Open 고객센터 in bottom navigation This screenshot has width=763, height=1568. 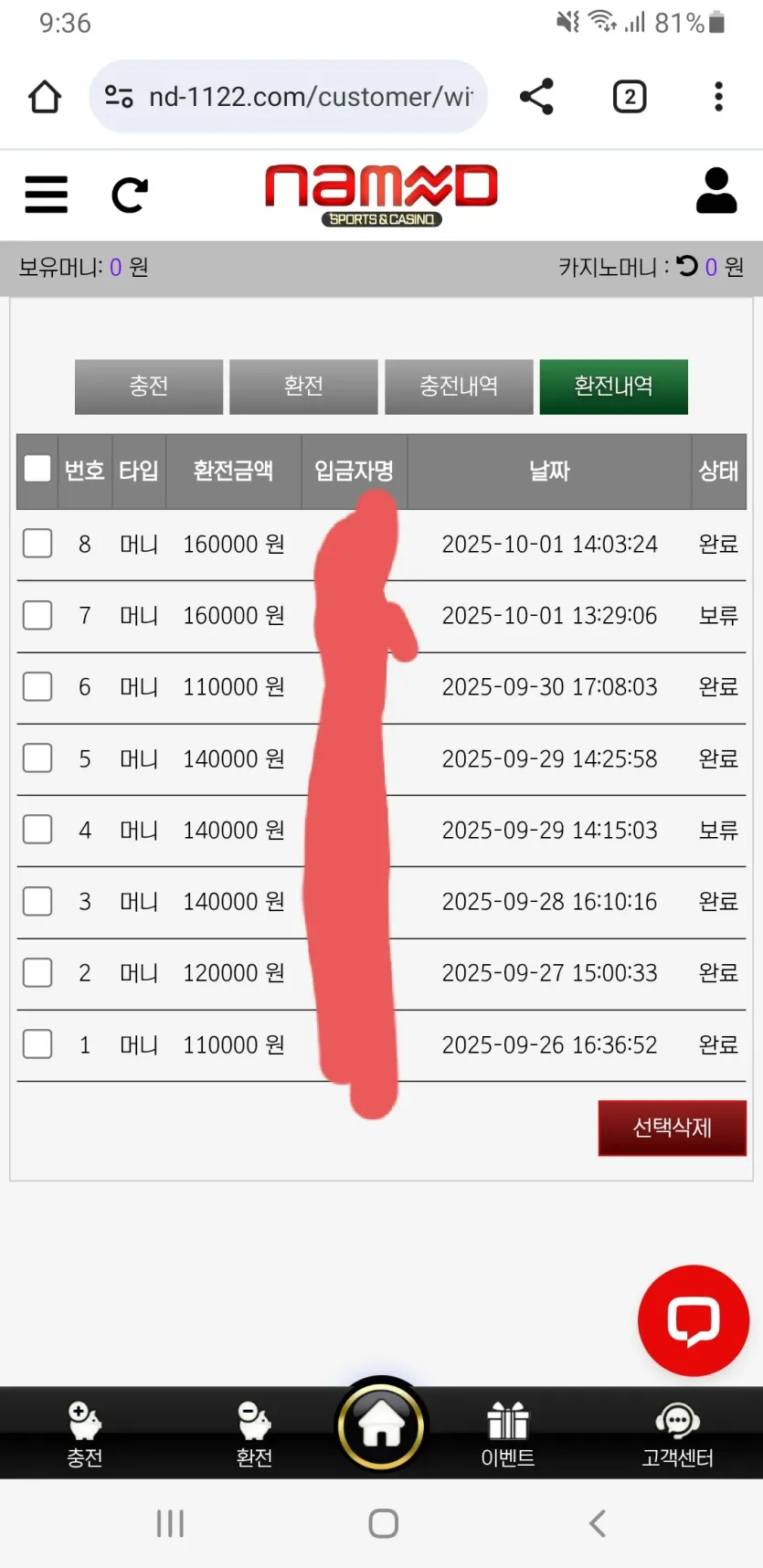tap(677, 1435)
